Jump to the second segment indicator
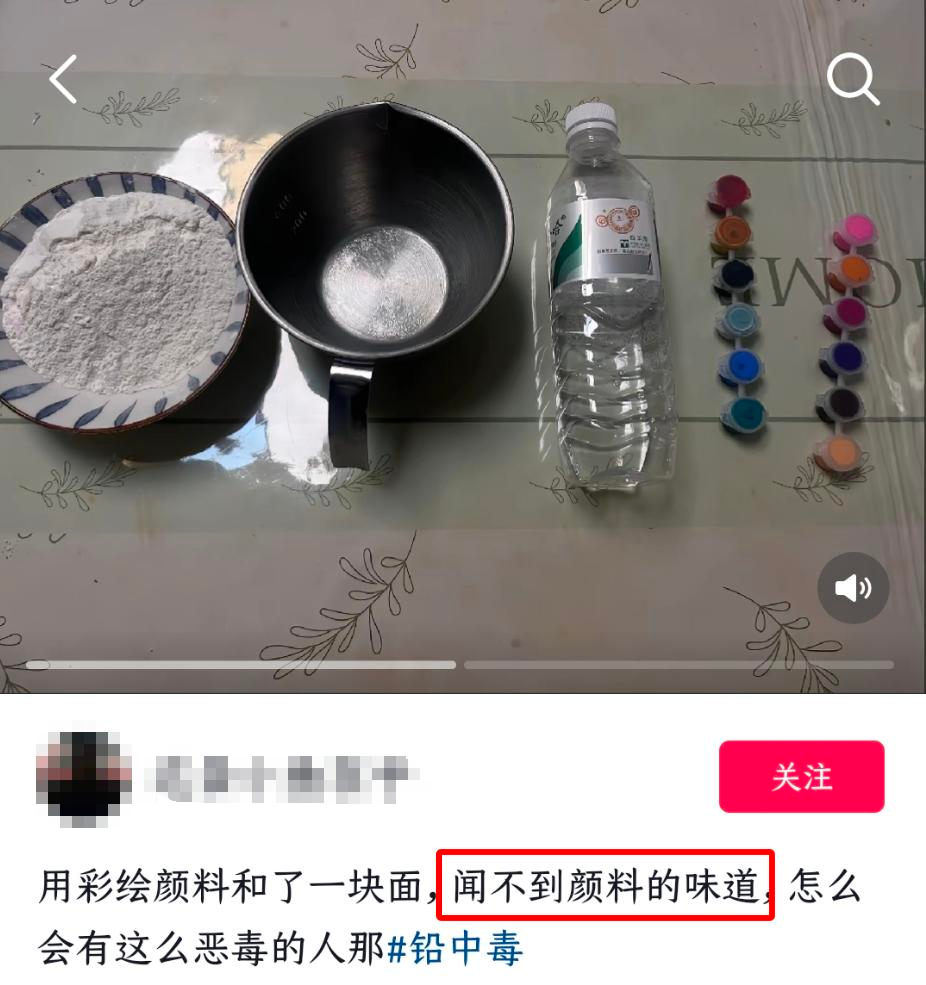The width and height of the screenshot is (926, 985). (678, 665)
